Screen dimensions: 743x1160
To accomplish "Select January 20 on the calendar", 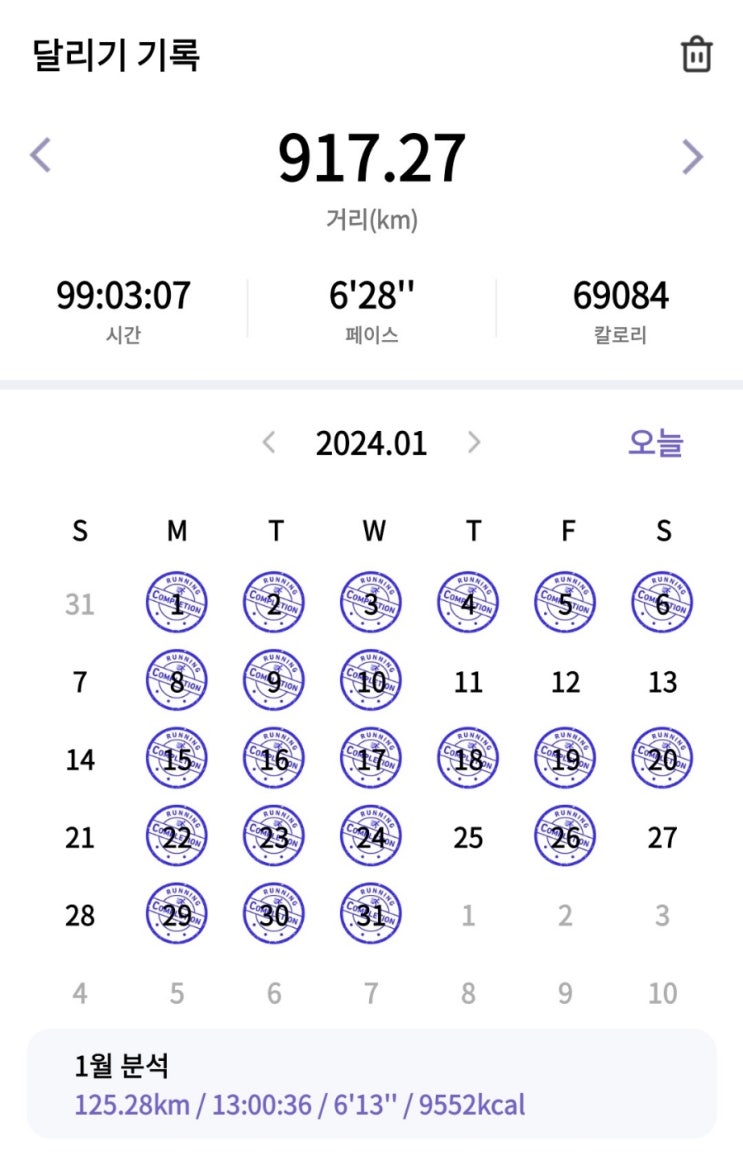I will pyautogui.click(x=662, y=760).
